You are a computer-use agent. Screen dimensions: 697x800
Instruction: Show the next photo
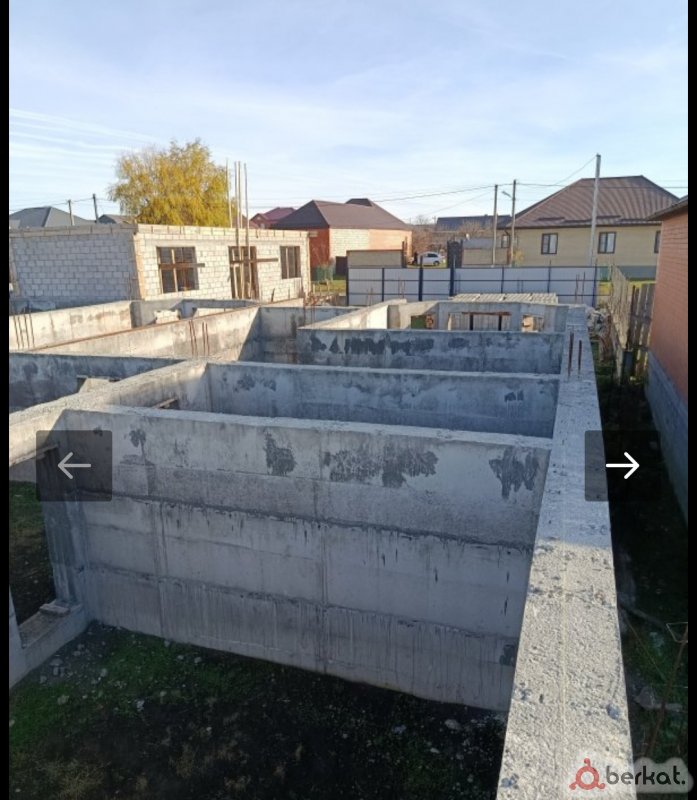point(622,465)
